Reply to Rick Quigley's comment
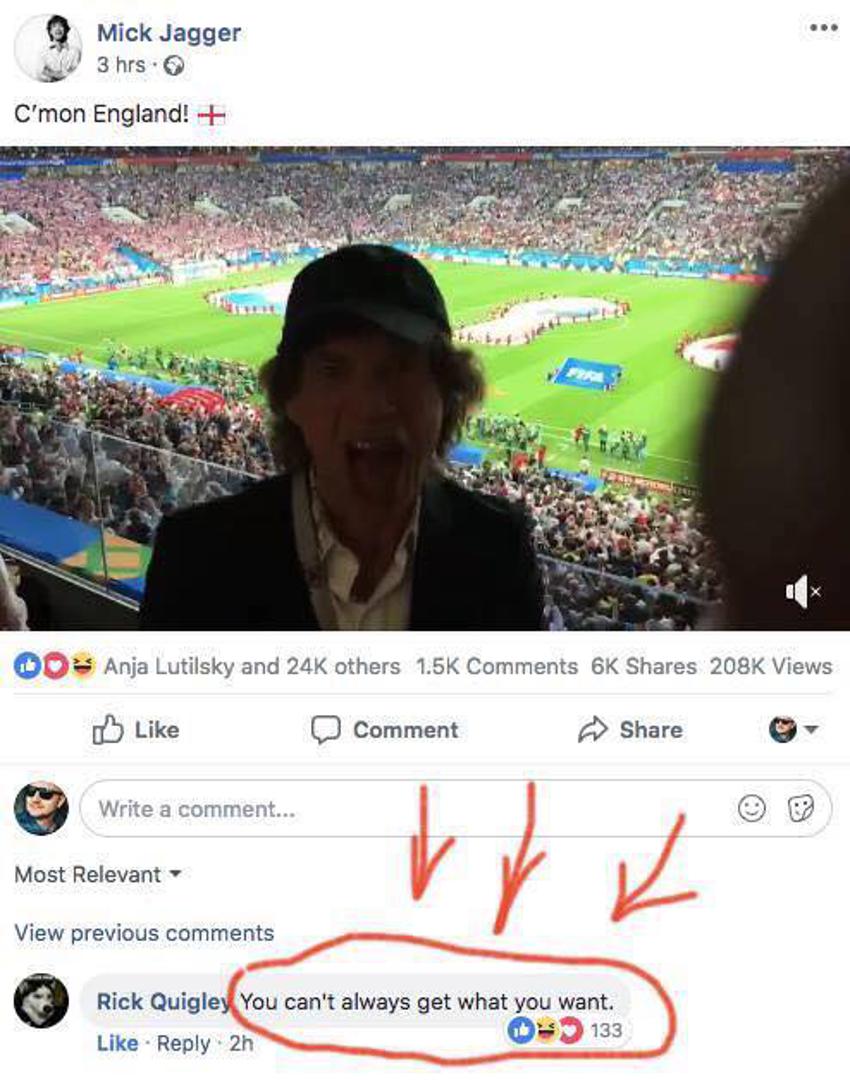 pos(183,1043)
